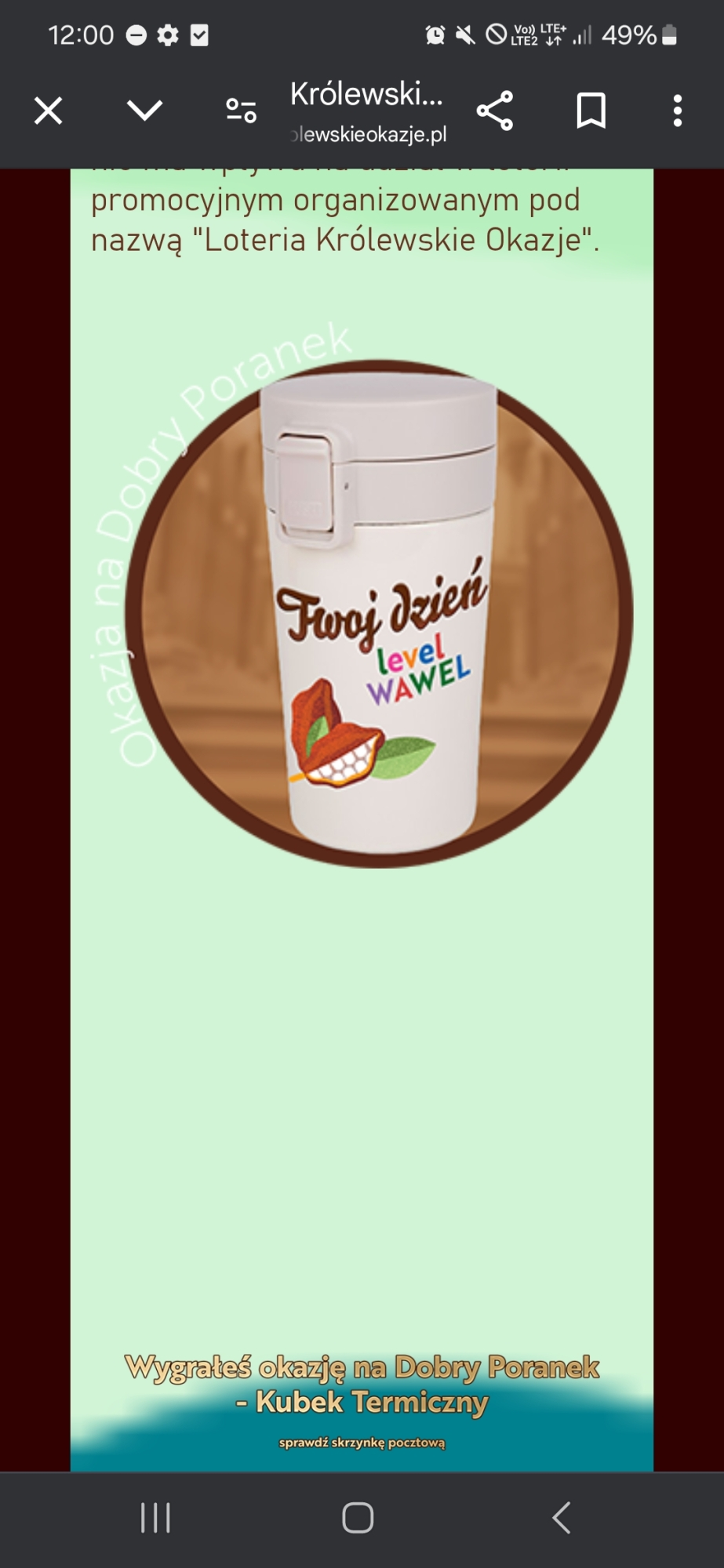This screenshot has height=1568, width=724.
Task: Open the three-dot overflow menu
Action: 678,111
